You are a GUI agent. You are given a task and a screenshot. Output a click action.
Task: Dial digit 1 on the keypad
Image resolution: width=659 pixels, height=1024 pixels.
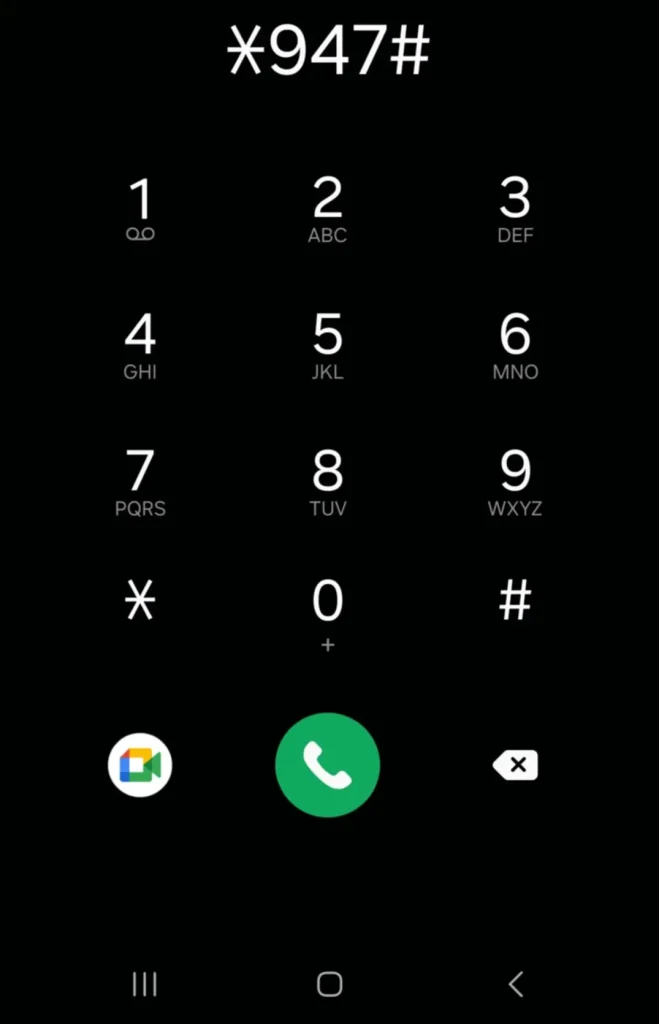click(140, 209)
